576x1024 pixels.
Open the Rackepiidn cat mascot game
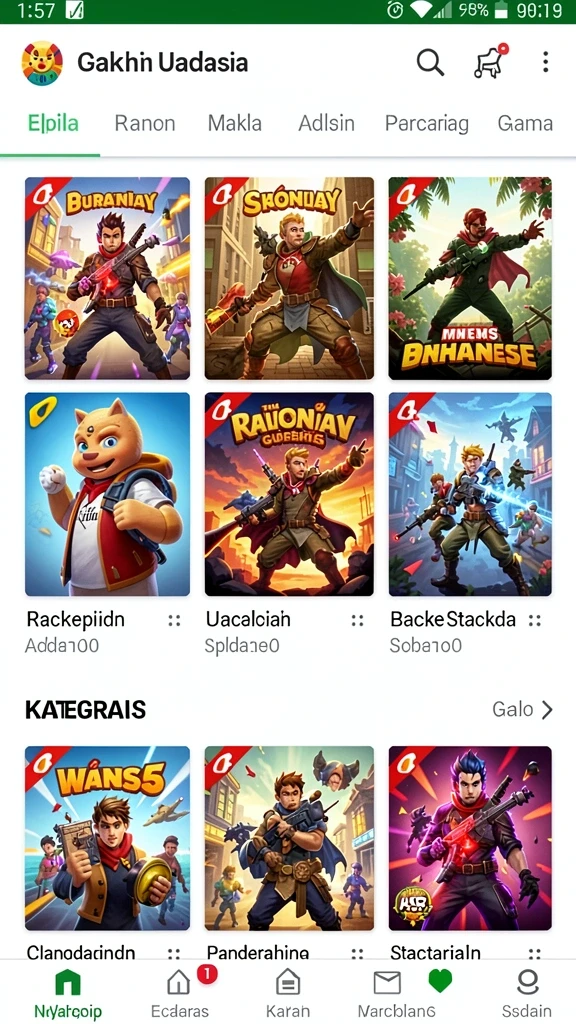coord(108,494)
